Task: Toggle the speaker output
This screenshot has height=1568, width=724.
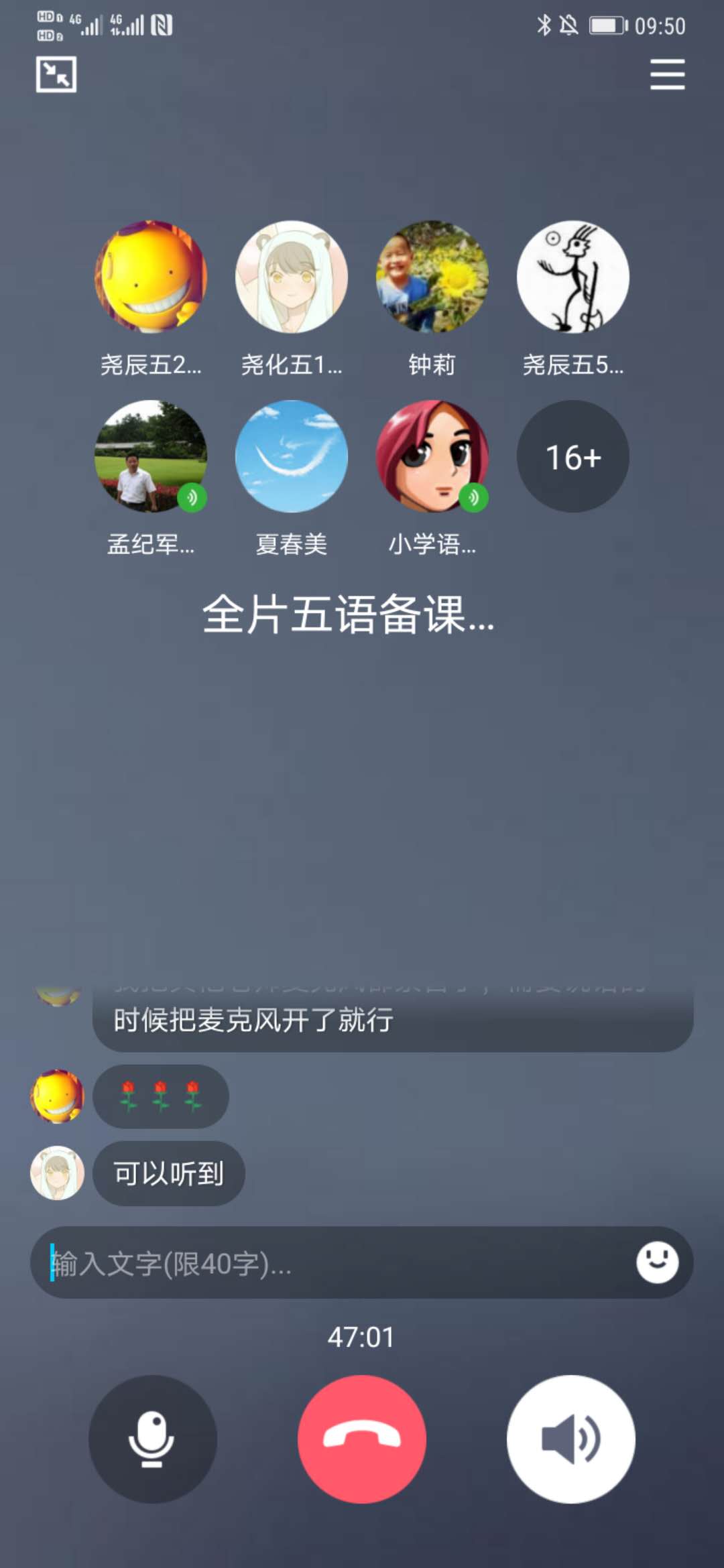Action: pyautogui.click(x=570, y=1439)
